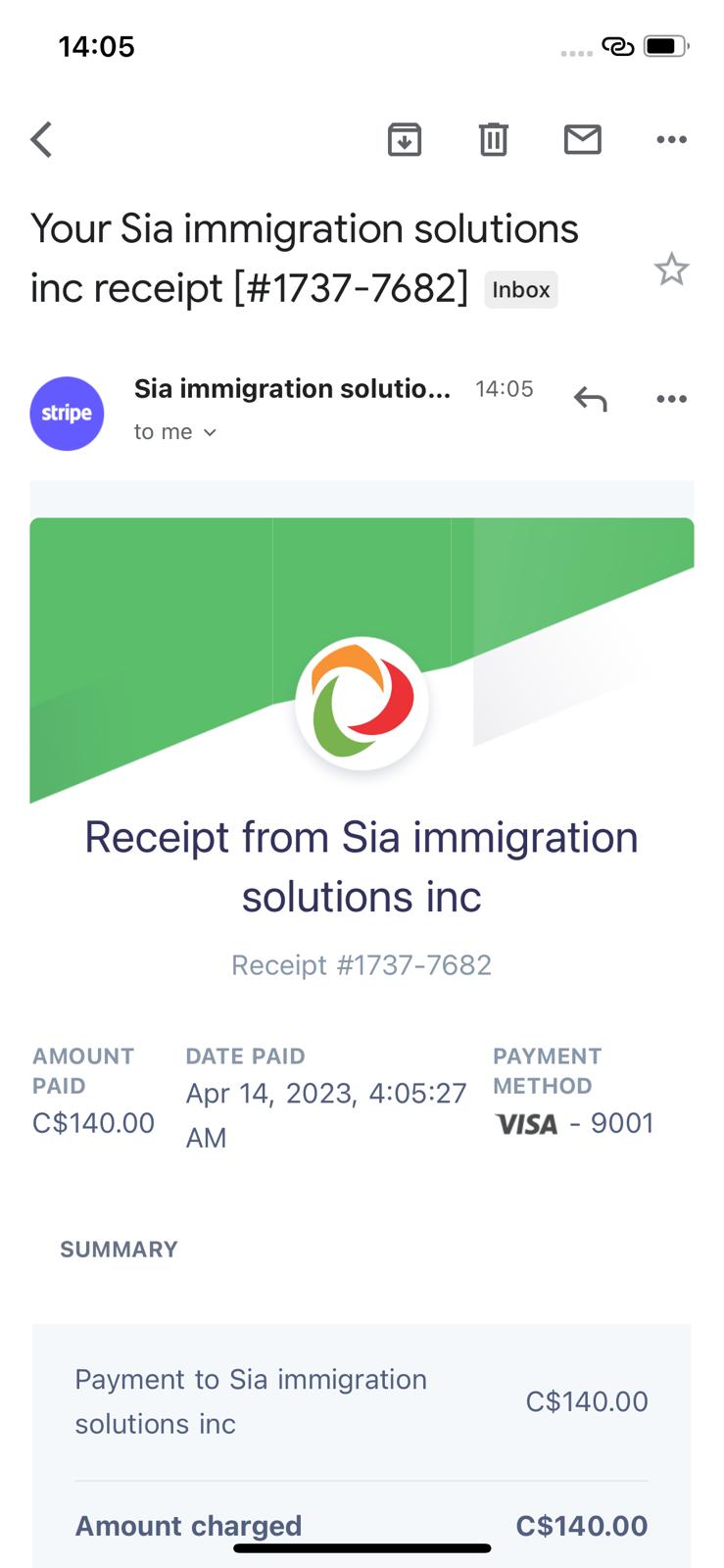Delete this email with the trash icon
This screenshot has height=1568, width=724.
[x=493, y=140]
